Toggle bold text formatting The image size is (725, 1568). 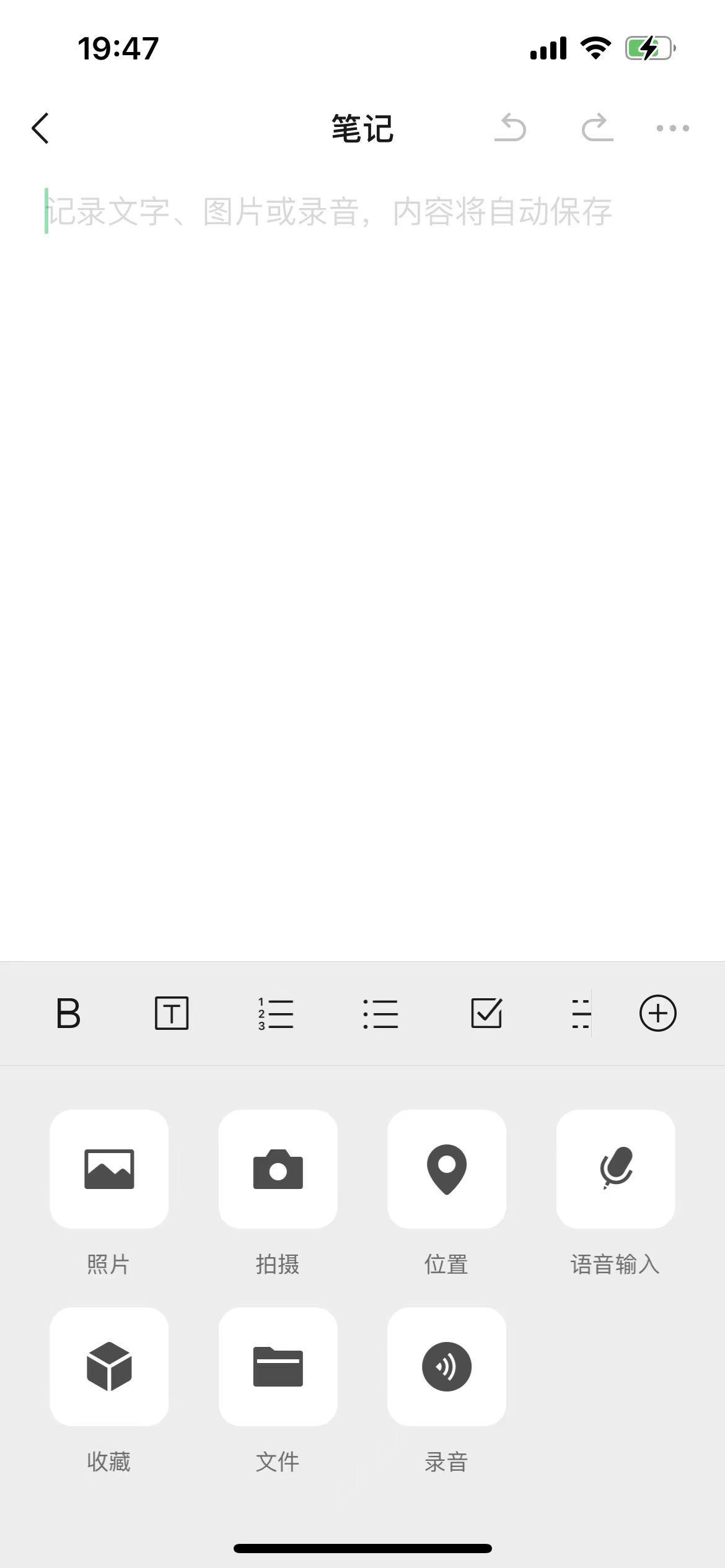68,1014
